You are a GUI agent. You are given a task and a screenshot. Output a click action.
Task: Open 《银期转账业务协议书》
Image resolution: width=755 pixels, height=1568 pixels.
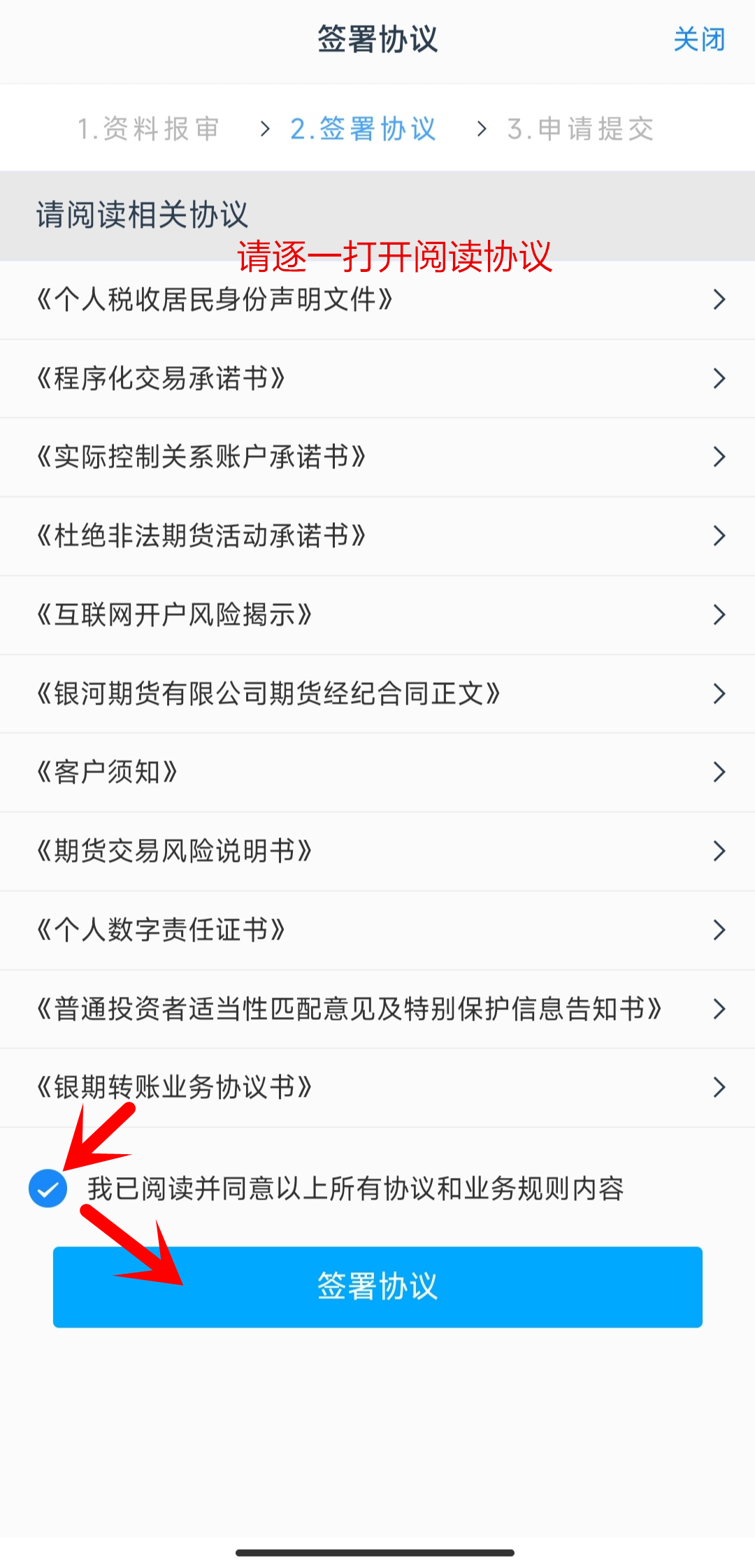click(377, 1088)
